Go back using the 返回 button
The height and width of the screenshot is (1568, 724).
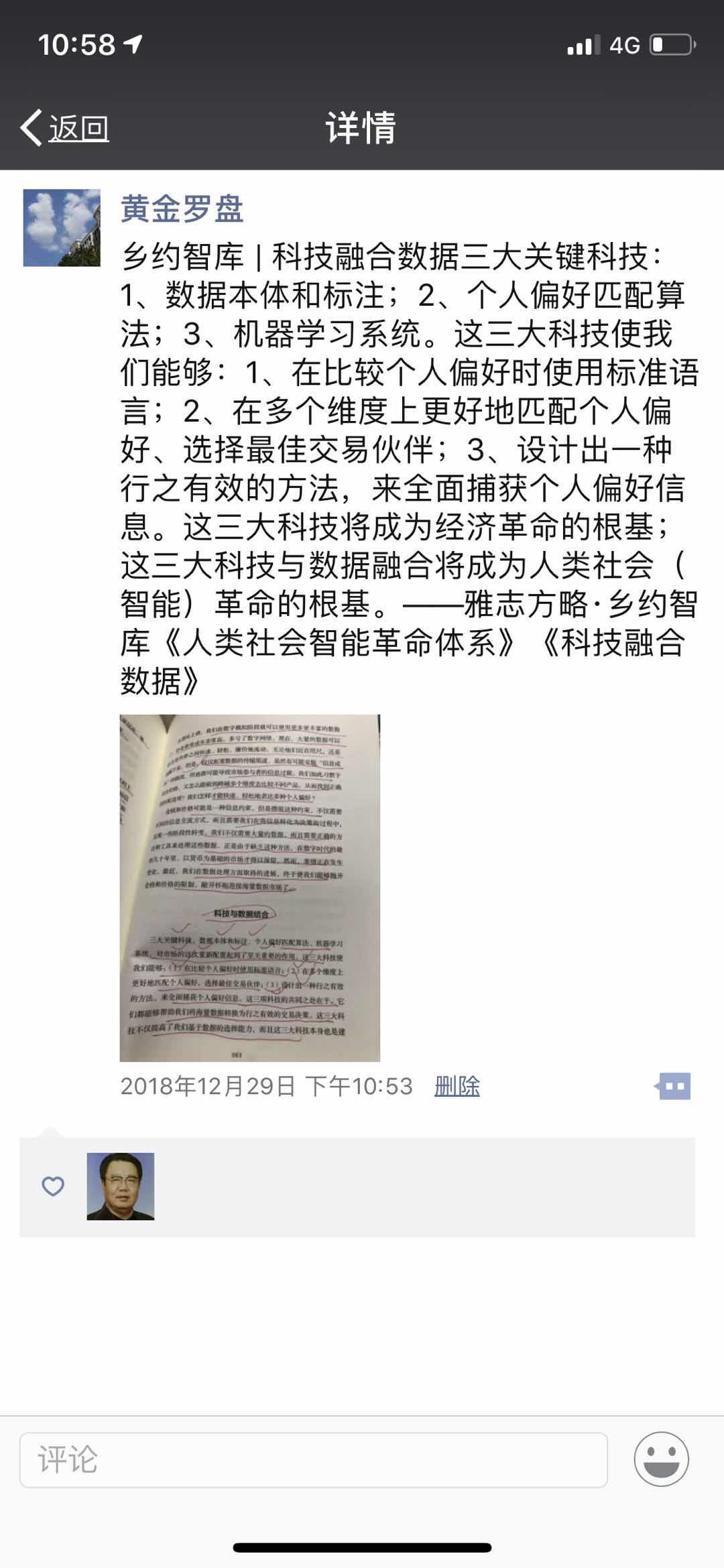[66, 127]
